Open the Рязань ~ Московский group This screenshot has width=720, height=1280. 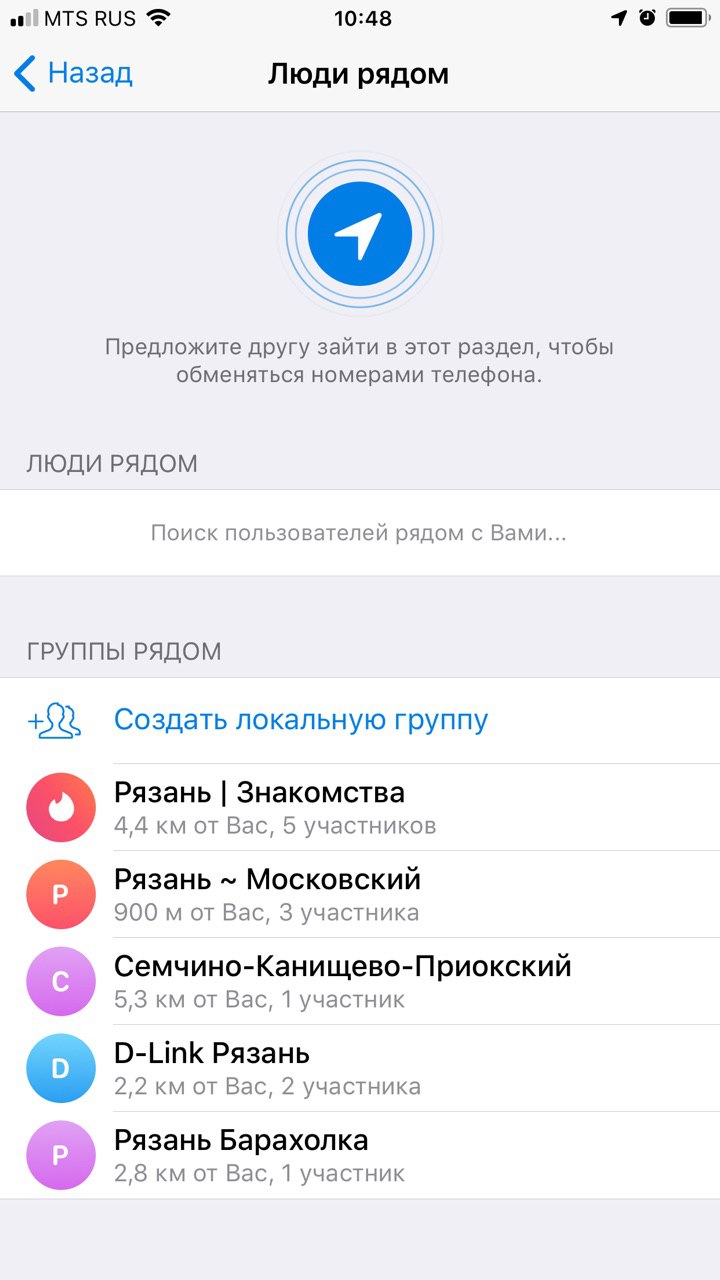pos(268,894)
